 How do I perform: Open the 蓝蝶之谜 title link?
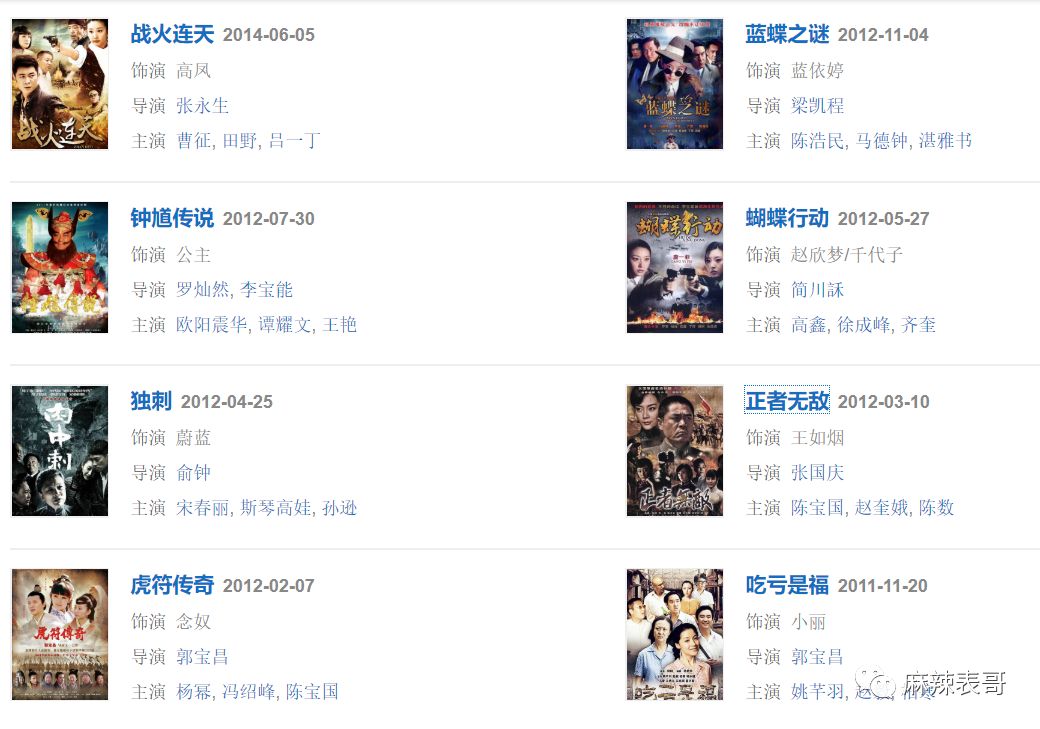(787, 35)
